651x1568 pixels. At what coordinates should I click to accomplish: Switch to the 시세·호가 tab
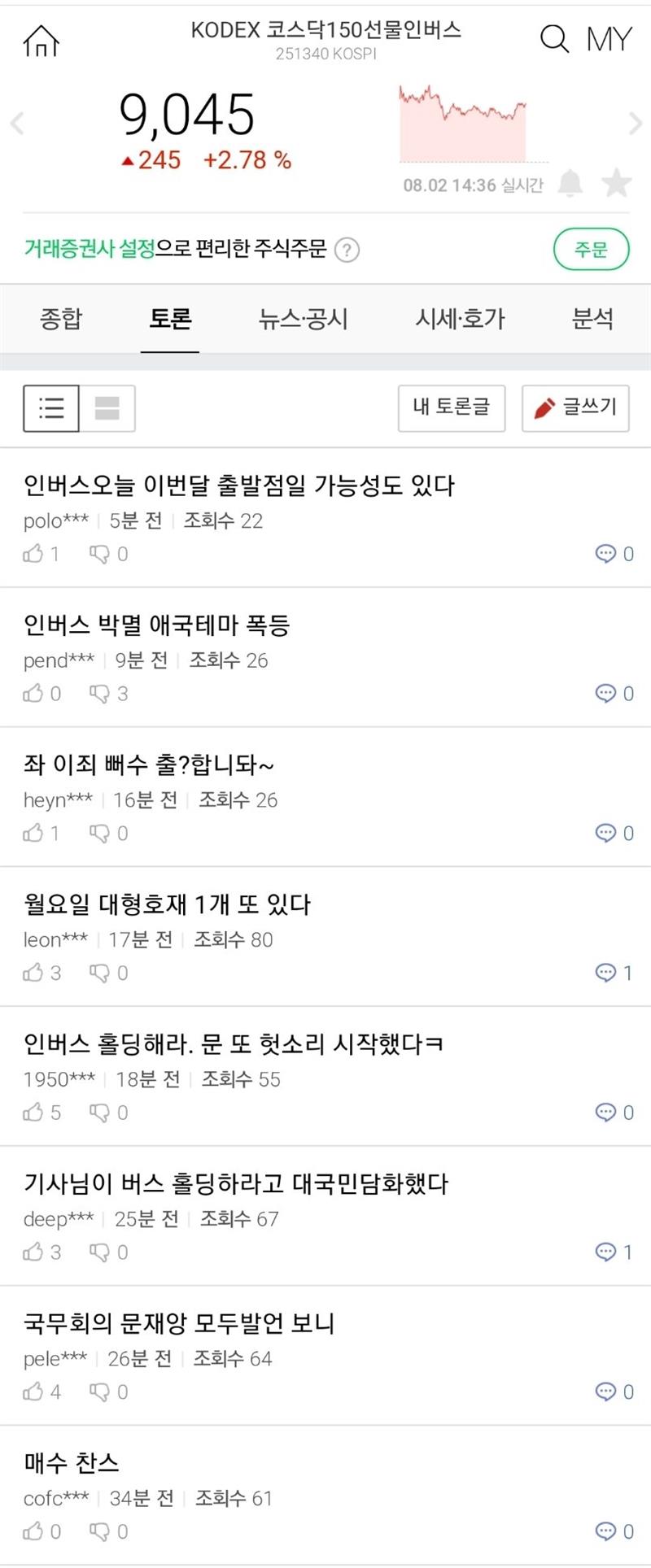click(x=460, y=319)
